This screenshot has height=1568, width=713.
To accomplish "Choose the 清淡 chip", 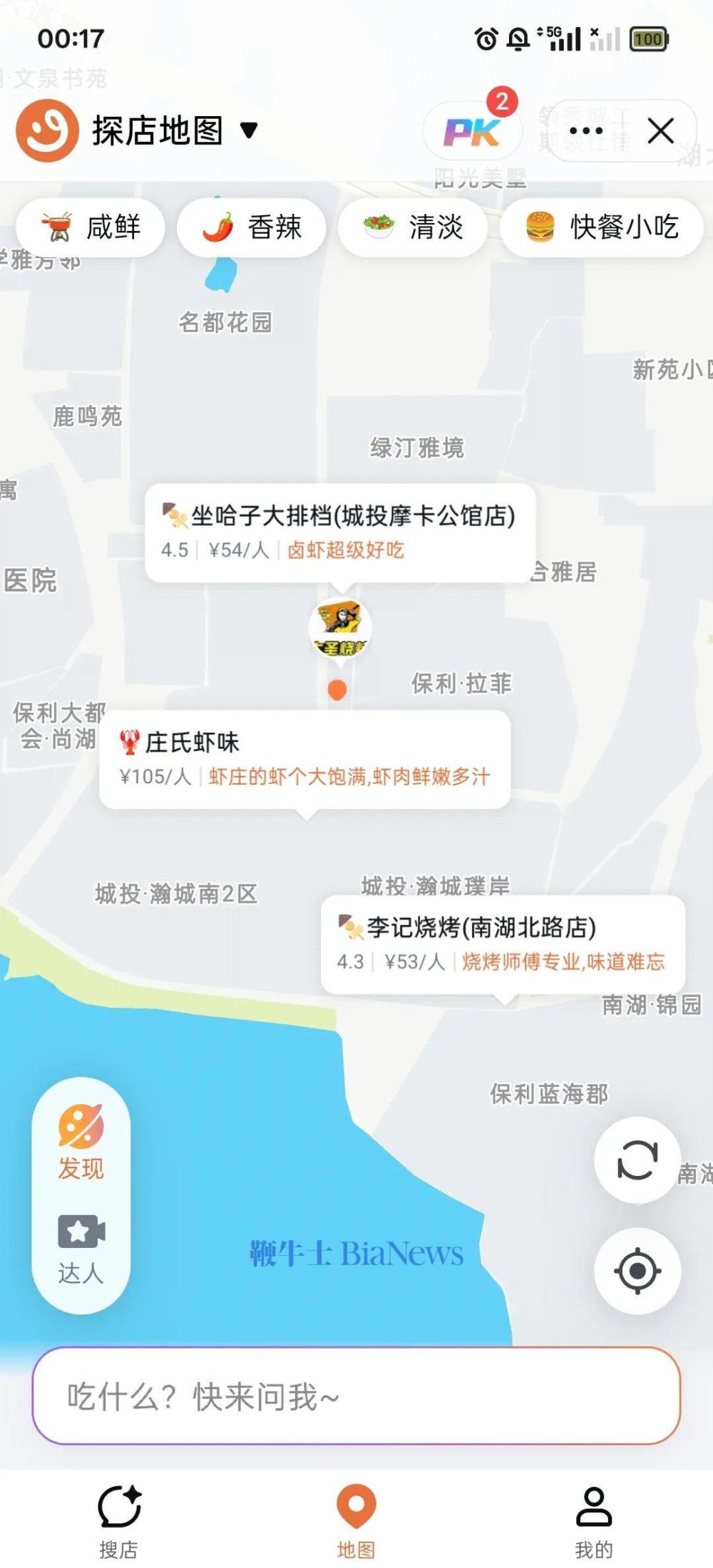I will pyautogui.click(x=413, y=227).
